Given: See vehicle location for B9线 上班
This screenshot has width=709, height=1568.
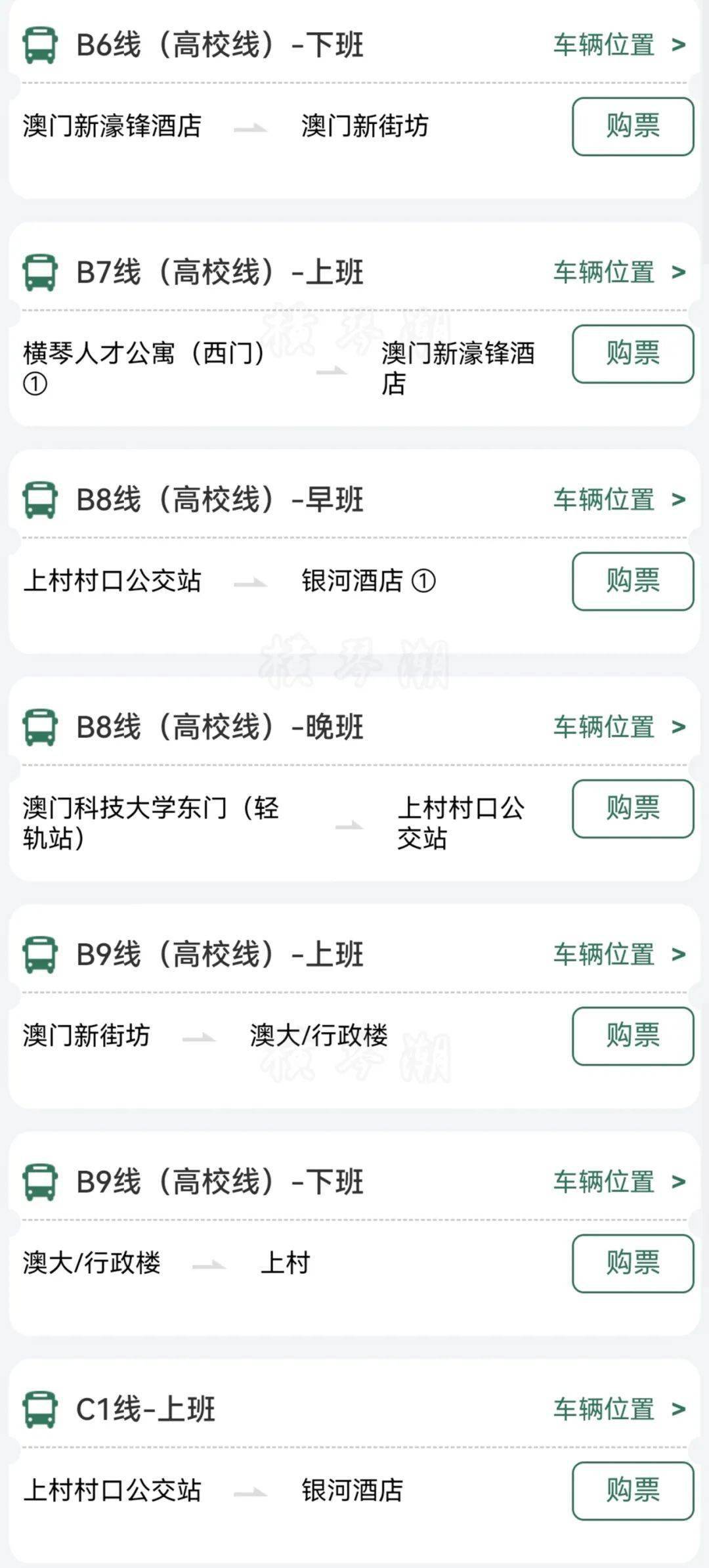Looking at the screenshot, I should click(x=618, y=954).
